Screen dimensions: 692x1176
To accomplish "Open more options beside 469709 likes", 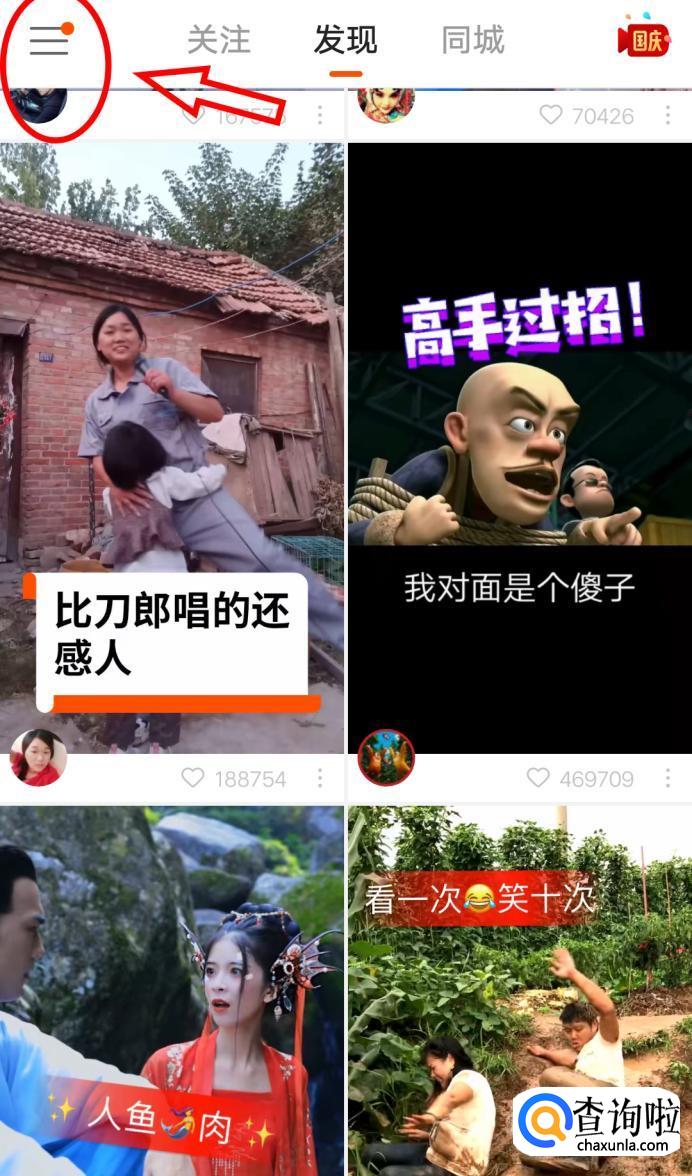I will [667, 778].
